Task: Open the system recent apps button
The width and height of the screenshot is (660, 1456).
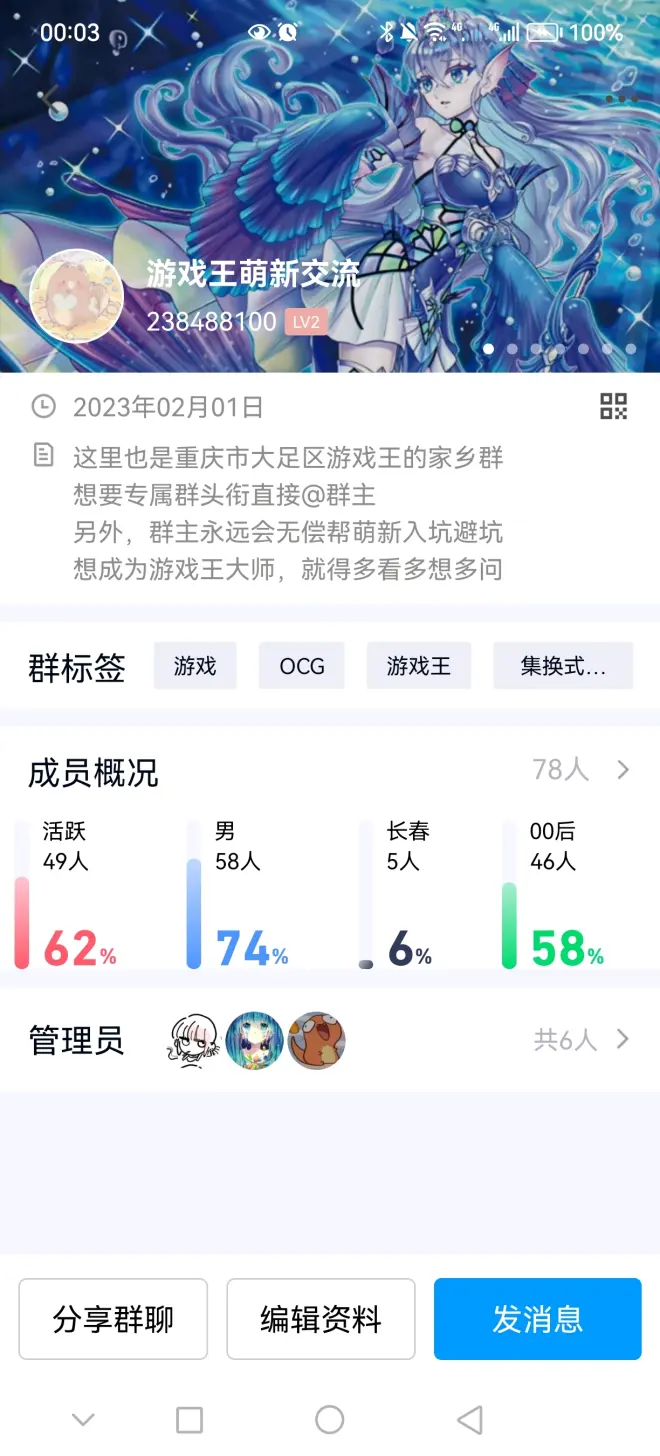Action: (189, 1419)
